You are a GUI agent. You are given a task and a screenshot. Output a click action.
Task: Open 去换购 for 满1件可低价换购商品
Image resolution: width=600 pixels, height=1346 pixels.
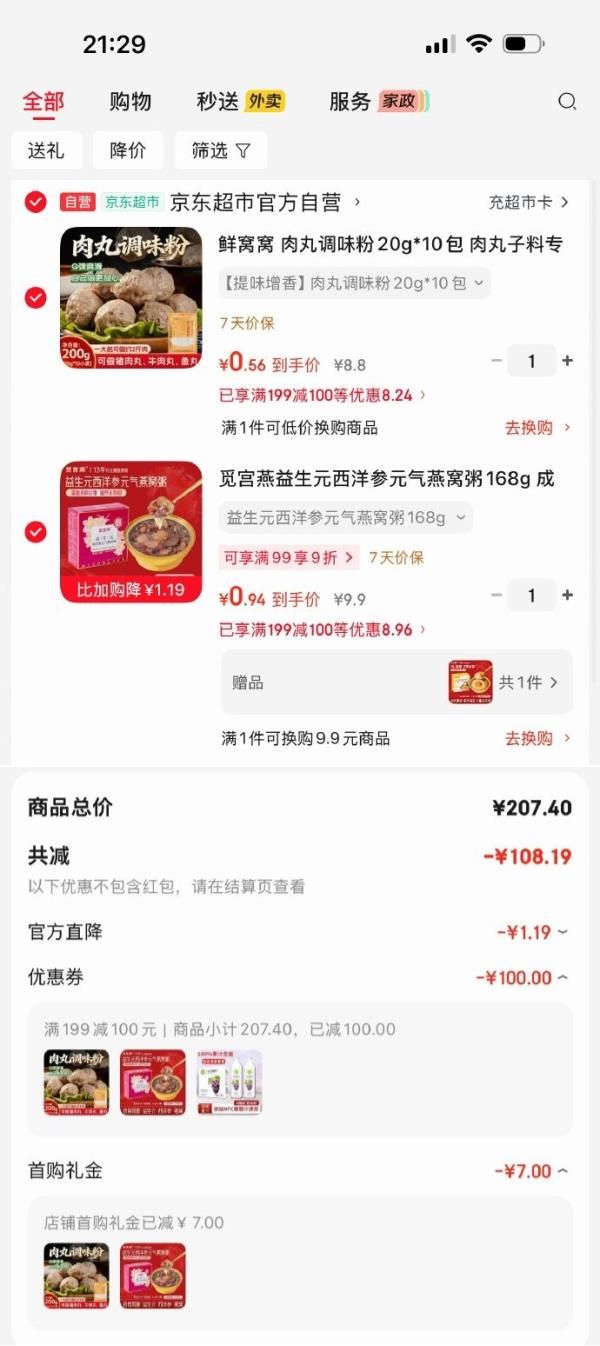coord(537,427)
